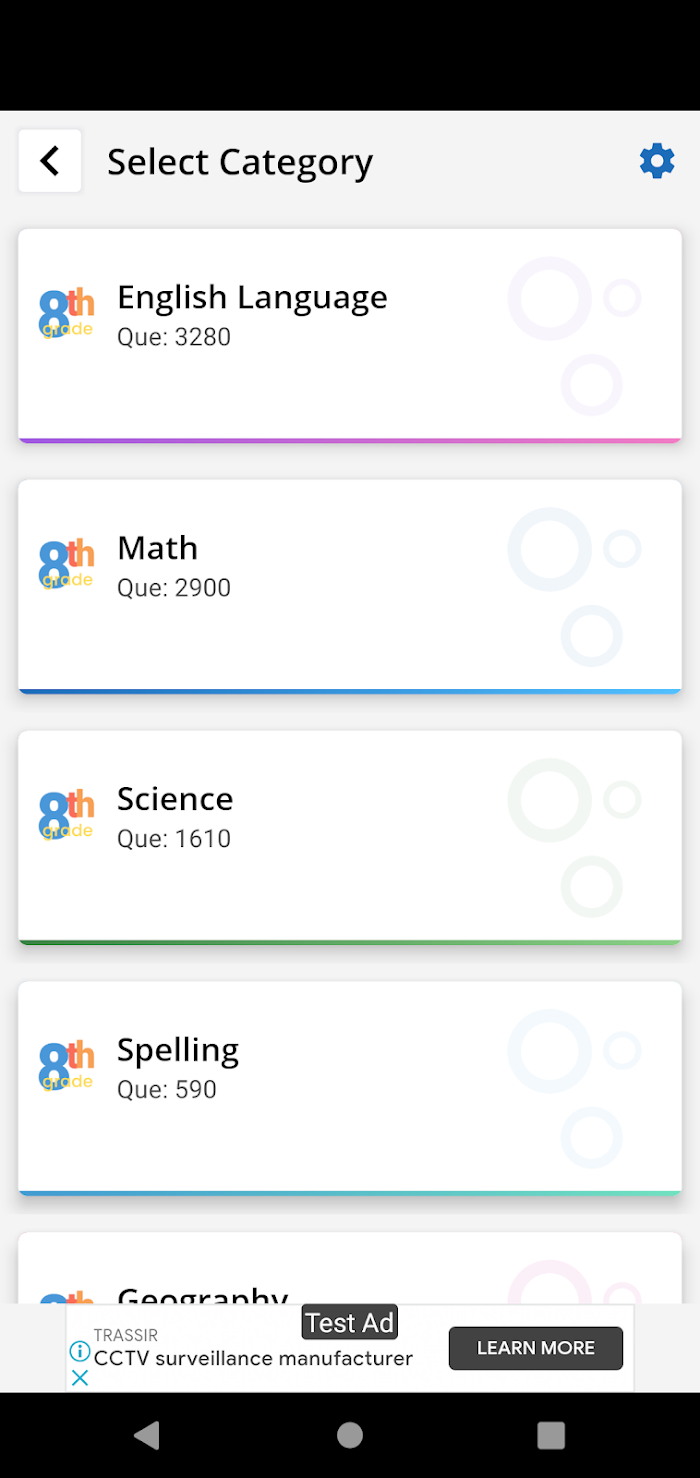Go back using the top-left arrow

point(50,161)
